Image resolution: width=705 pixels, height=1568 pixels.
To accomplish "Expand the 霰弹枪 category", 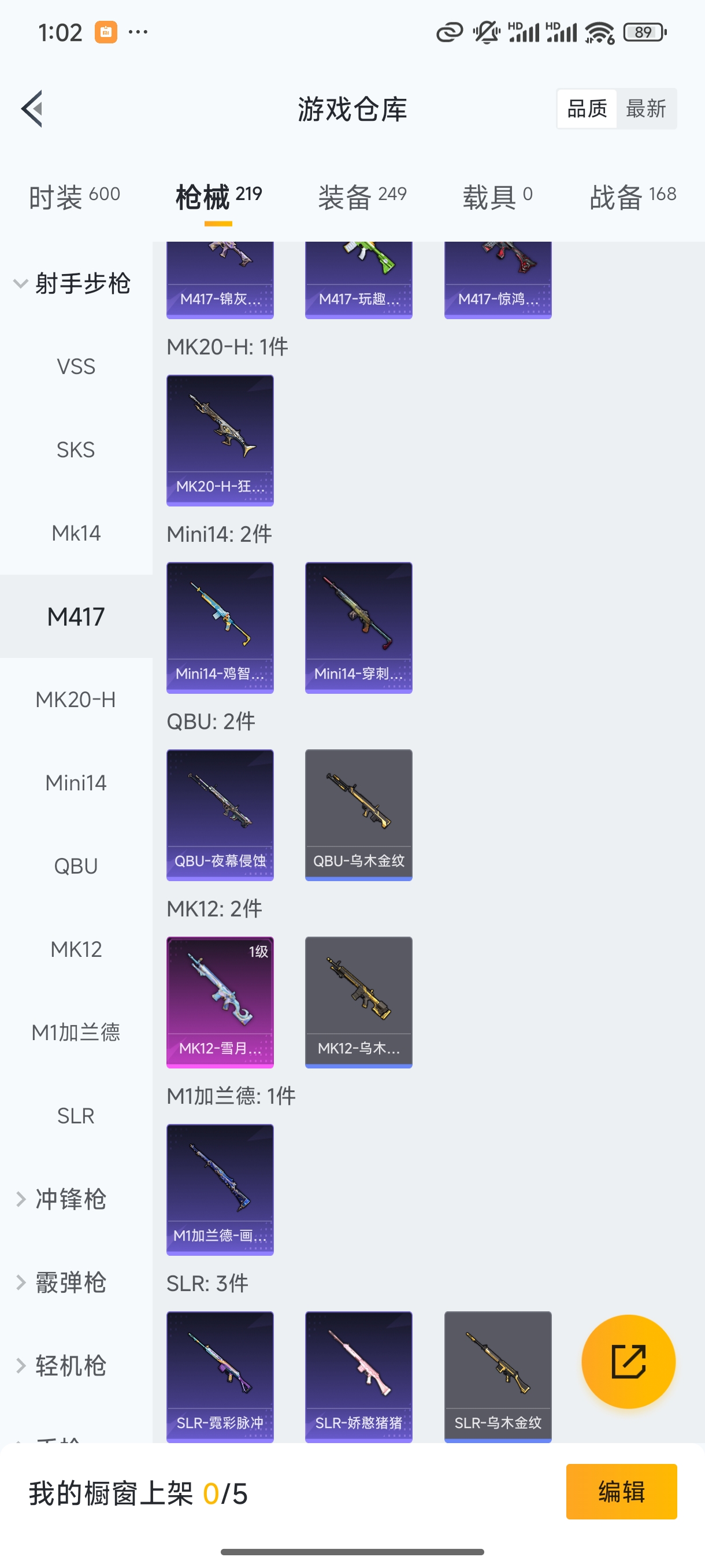I will pos(61,1282).
